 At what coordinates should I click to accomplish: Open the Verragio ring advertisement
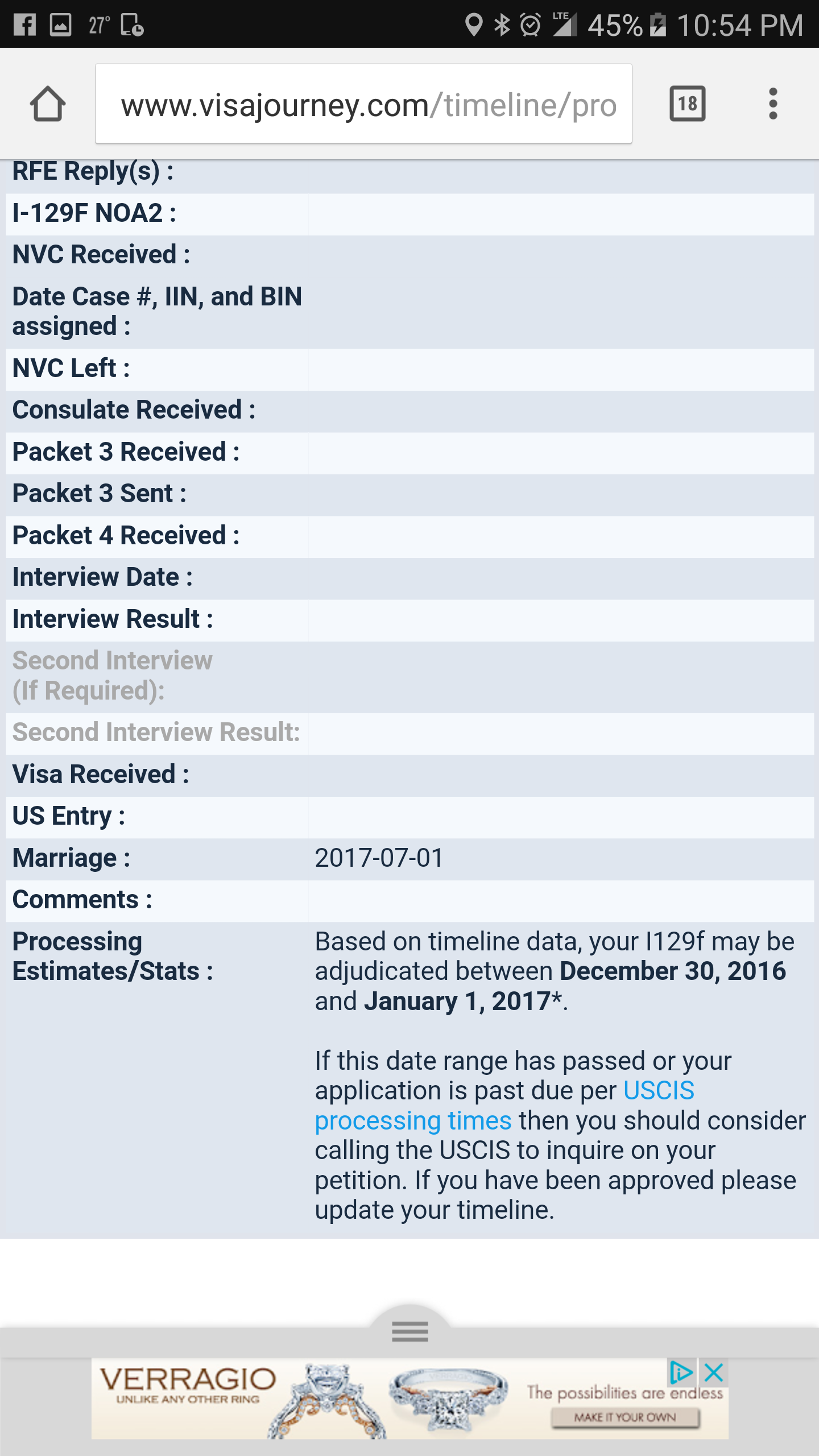[x=409, y=1399]
